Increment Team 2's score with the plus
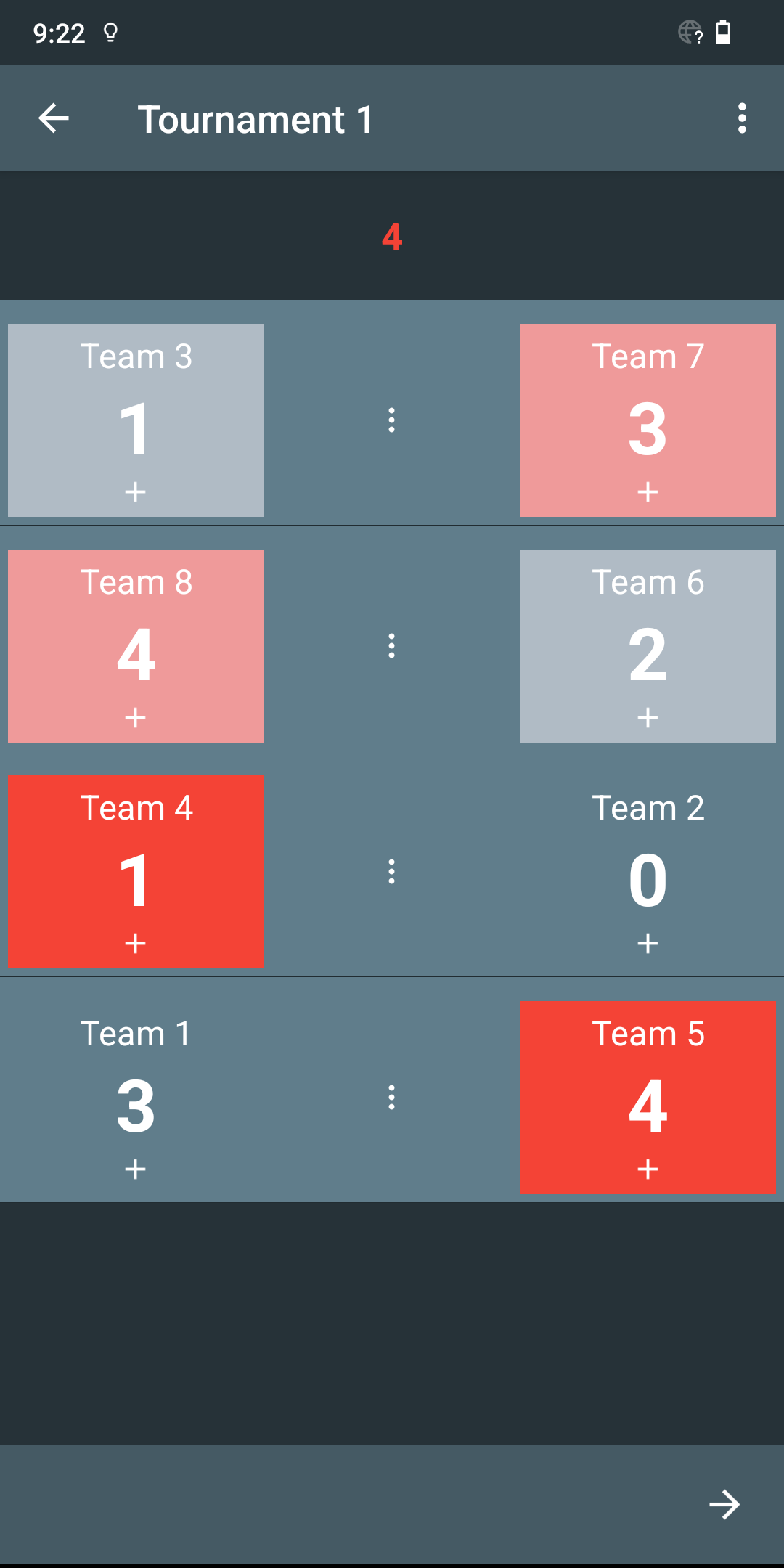 (648, 943)
